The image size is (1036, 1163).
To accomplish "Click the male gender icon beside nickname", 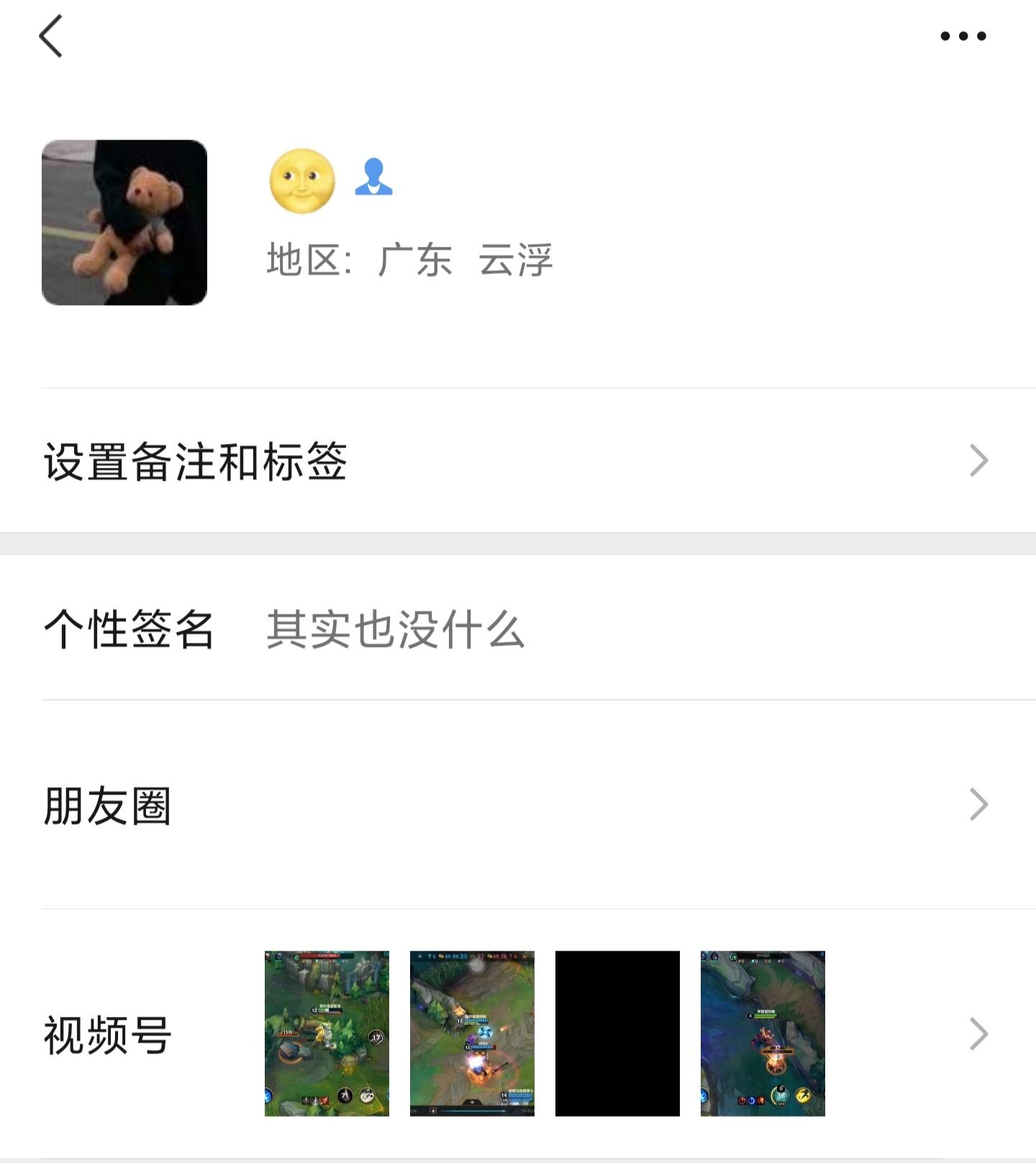I will point(375,178).
